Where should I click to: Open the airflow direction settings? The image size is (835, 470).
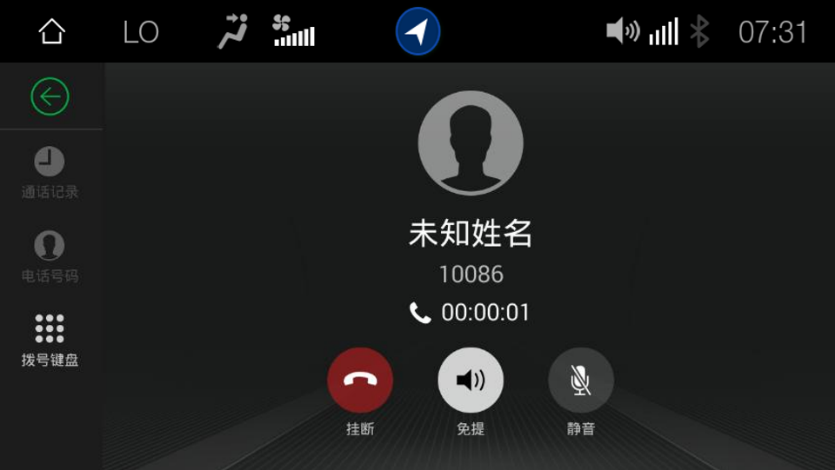(233, 32)
